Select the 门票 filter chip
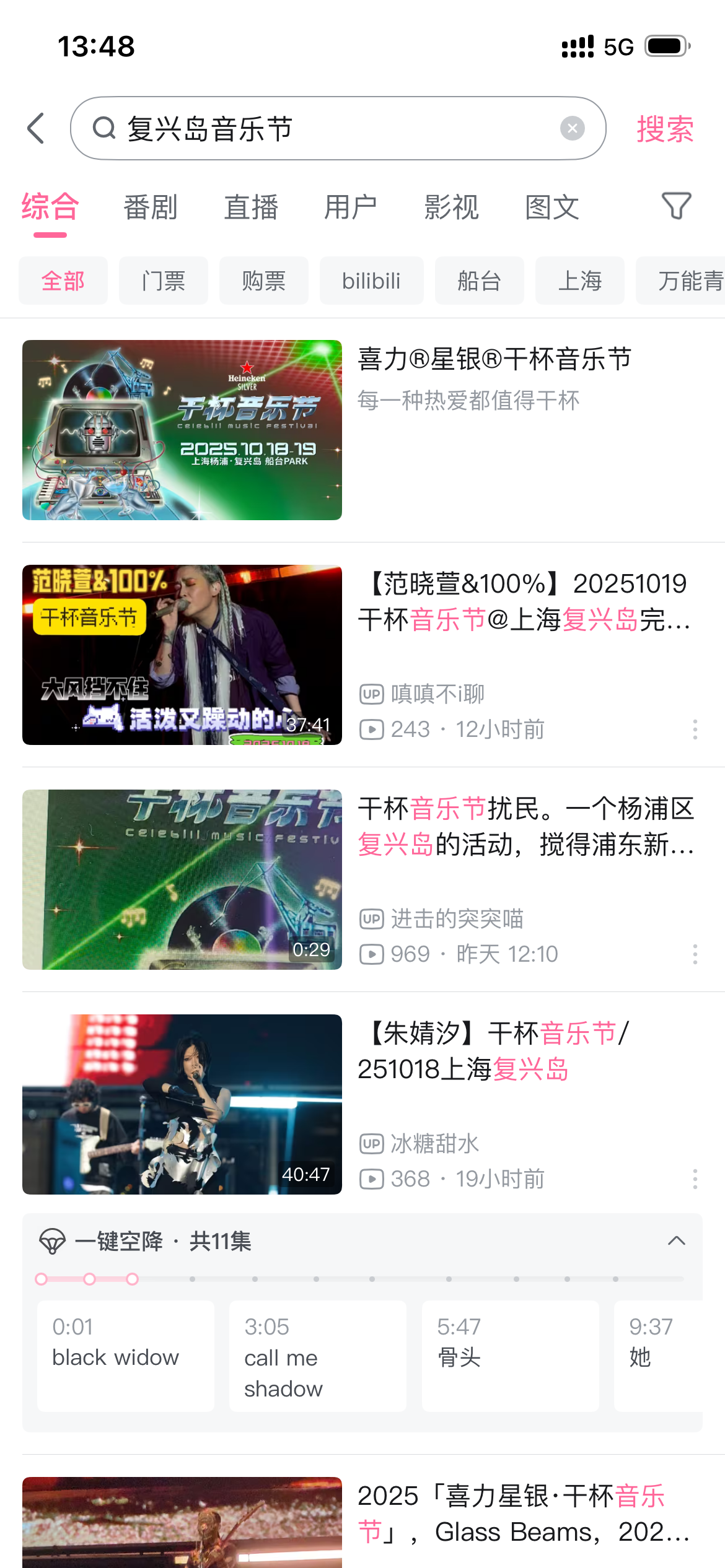The height and width of the screenshot is (1568, 725). 164,281
